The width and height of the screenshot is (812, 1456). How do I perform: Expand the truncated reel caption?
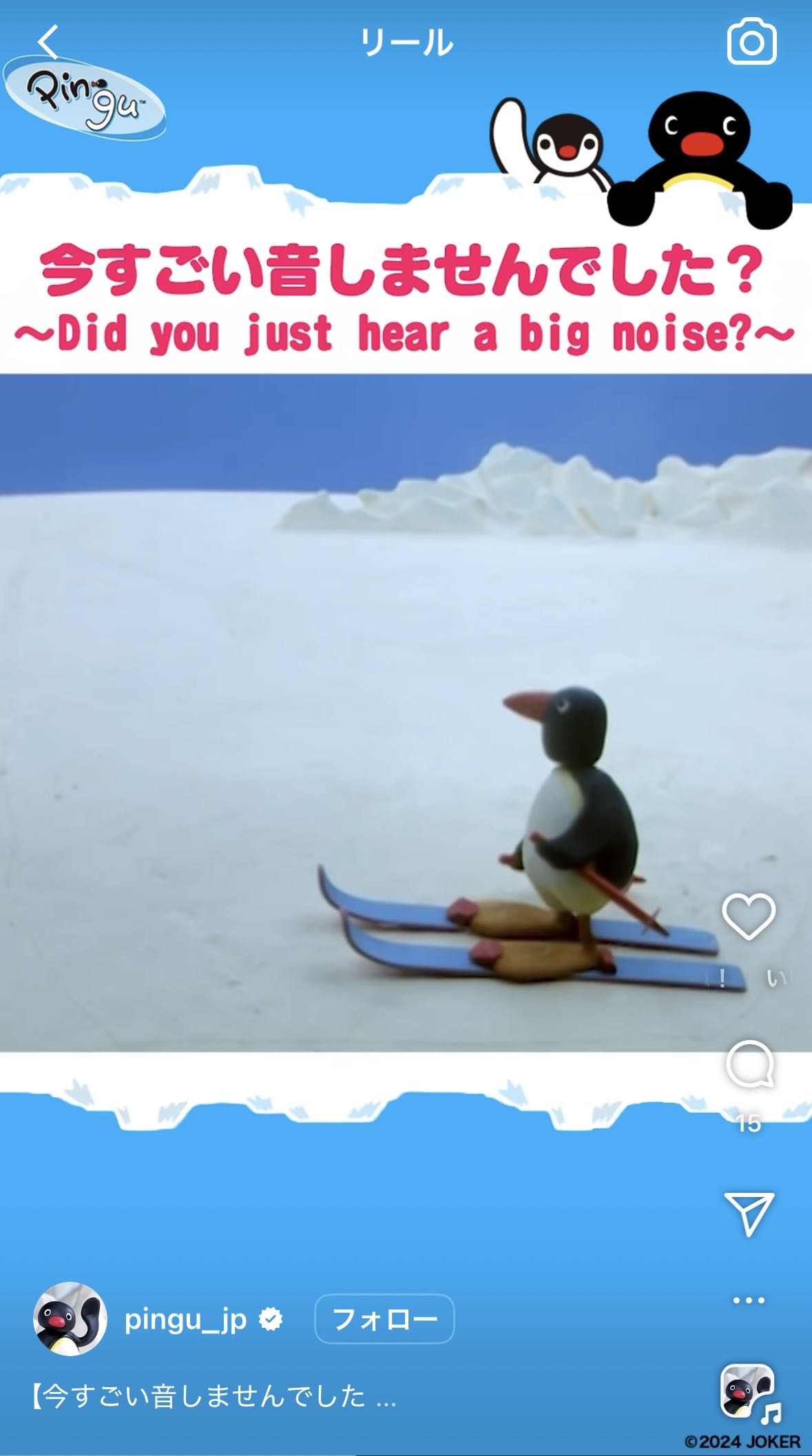click(214, 1396)
